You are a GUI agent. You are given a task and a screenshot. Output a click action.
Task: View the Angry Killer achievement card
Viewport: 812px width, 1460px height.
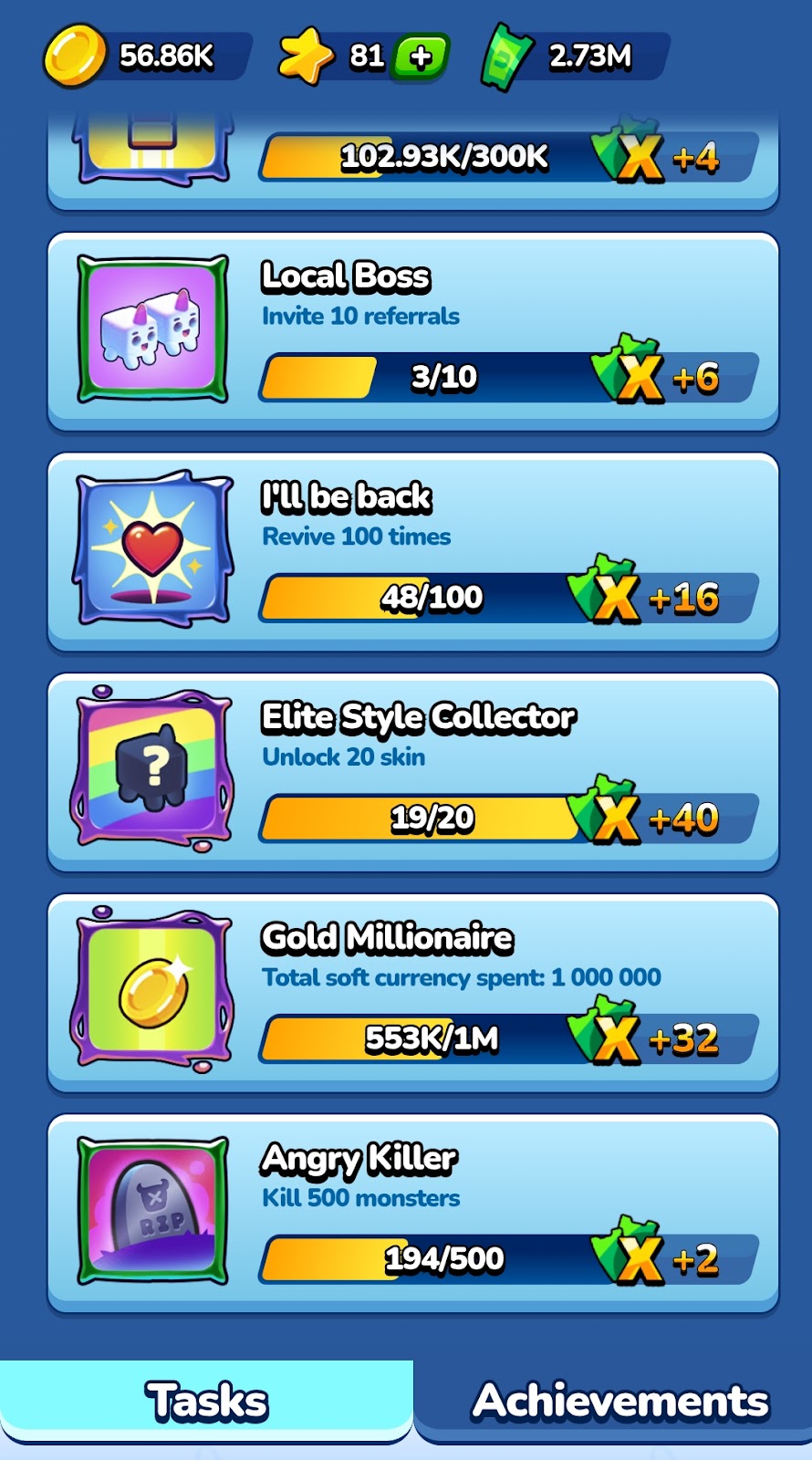[412, 1214]
